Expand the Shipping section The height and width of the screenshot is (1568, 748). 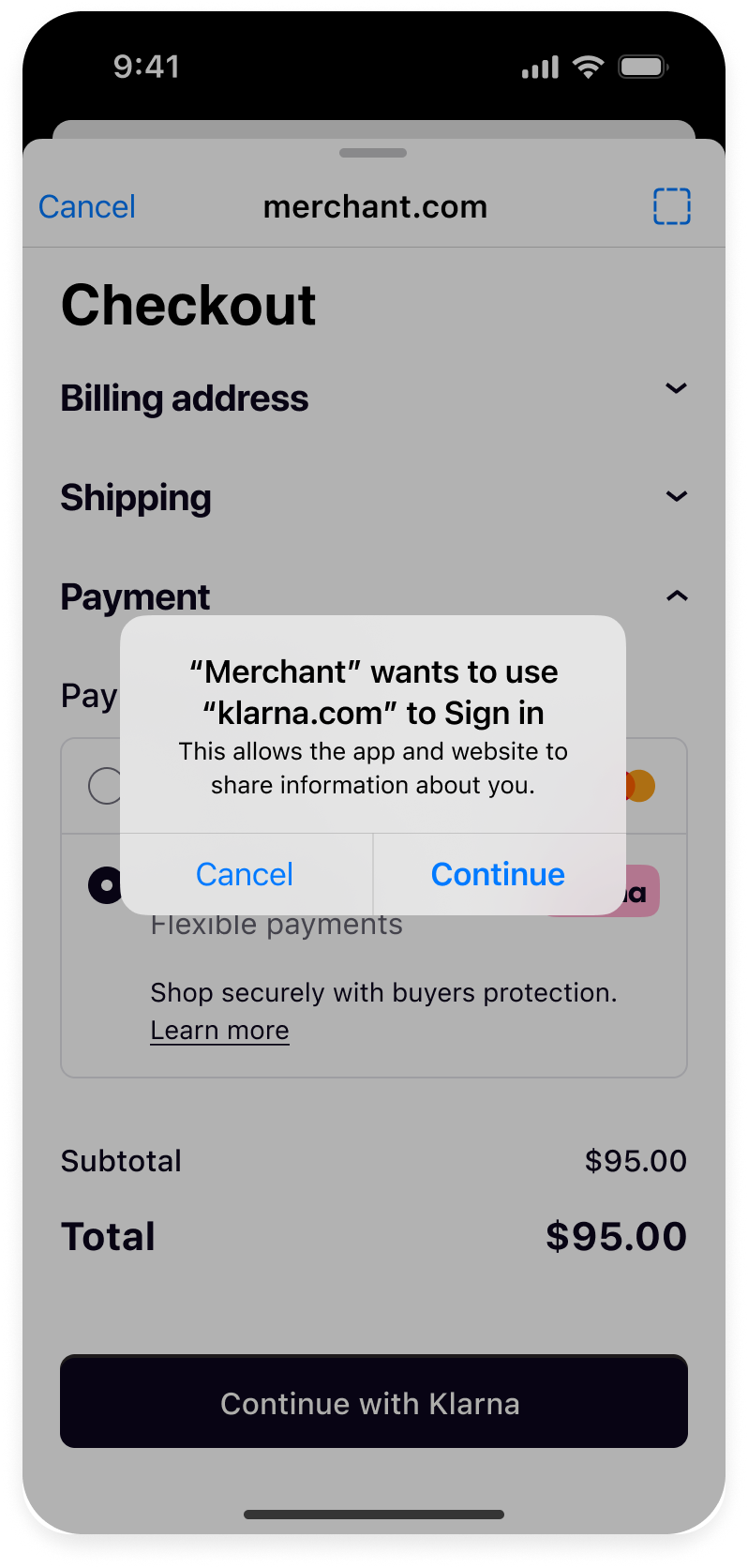point(373,497)
